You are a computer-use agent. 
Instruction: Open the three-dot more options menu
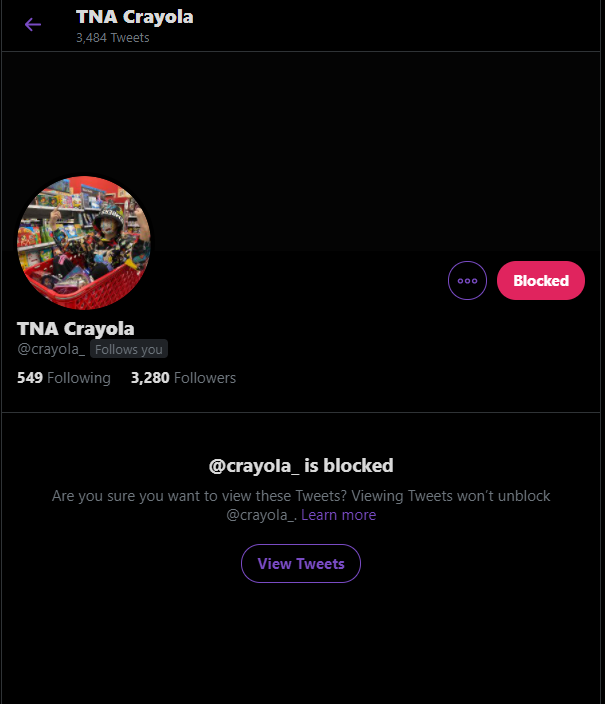pos(467,281)
